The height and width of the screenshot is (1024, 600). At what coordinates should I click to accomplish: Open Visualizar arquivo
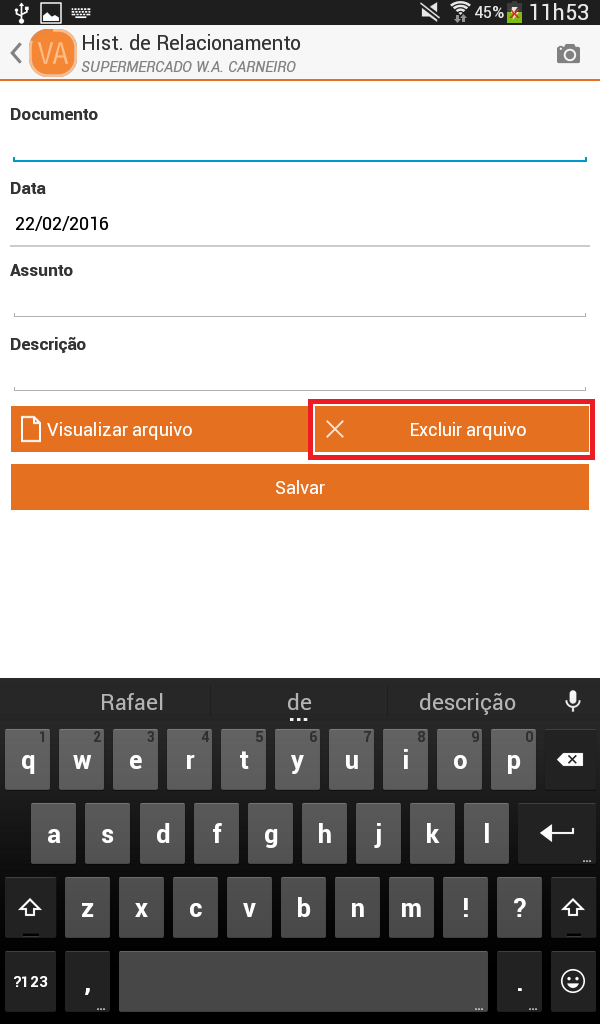pyautogui.click(x=159, y=429)
